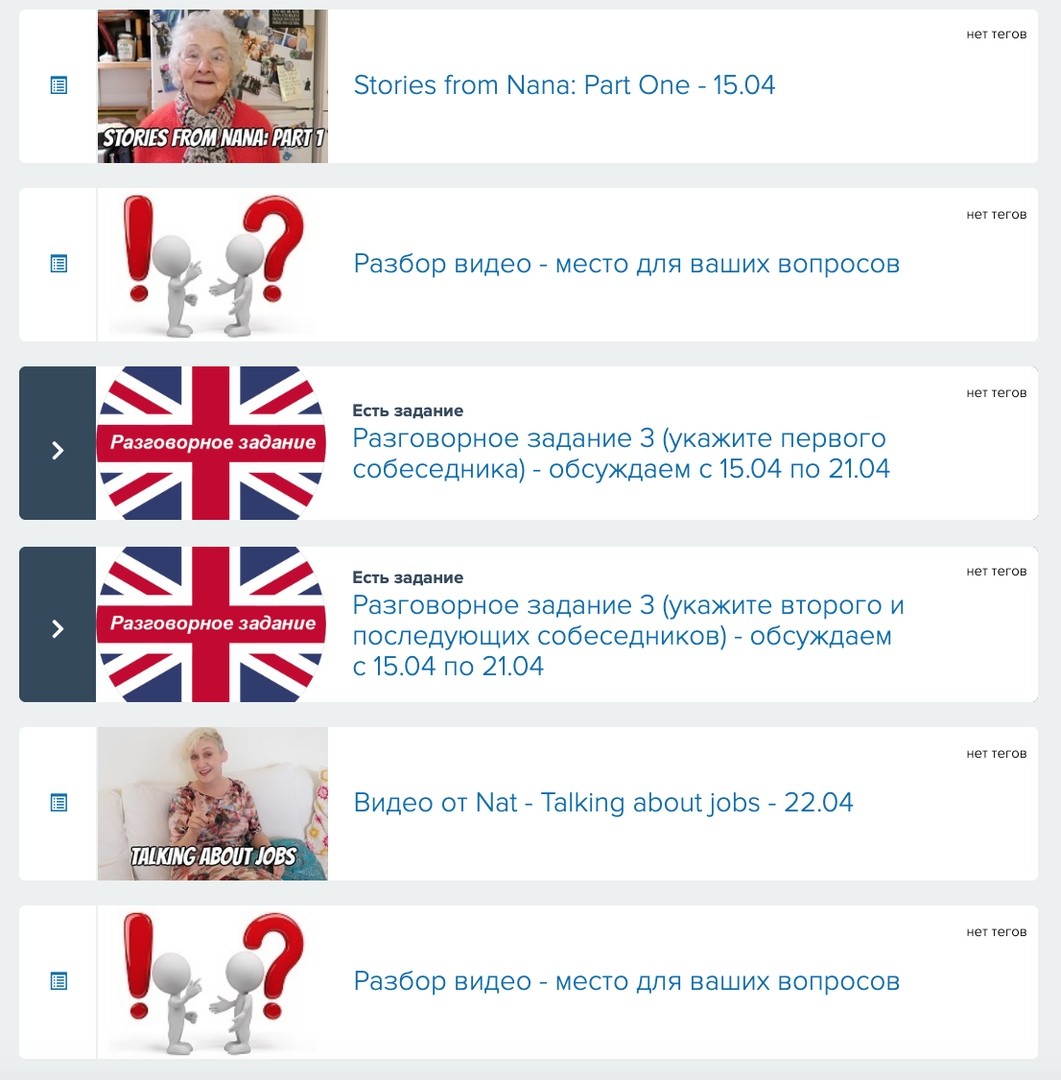
Task: Open Разбор видео below Talking about jobs
Action: click(x=626, y=982)
